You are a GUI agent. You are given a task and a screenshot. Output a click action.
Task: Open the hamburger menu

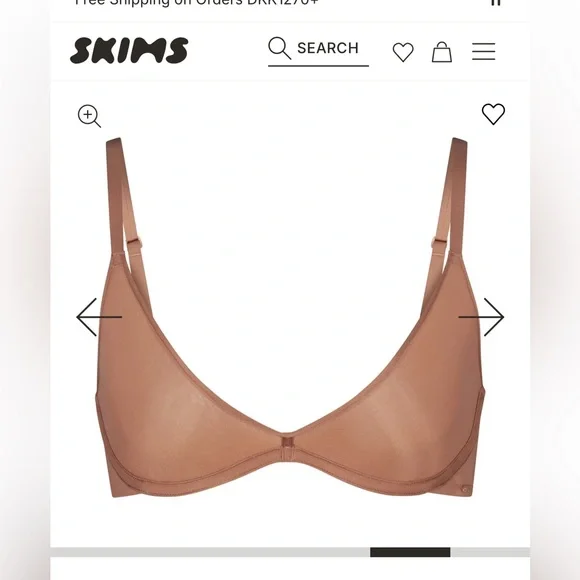(483, 51)
